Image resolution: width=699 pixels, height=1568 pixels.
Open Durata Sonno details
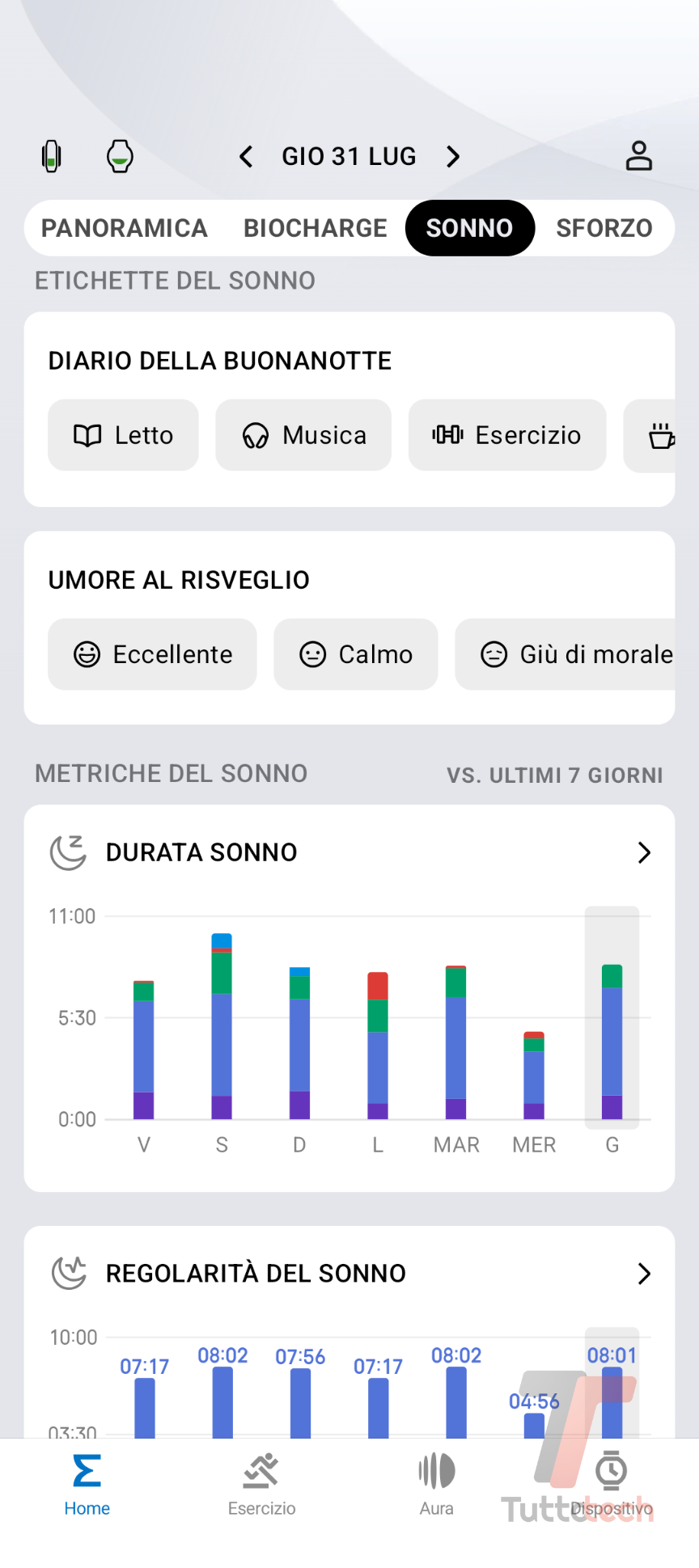point(643,852)
